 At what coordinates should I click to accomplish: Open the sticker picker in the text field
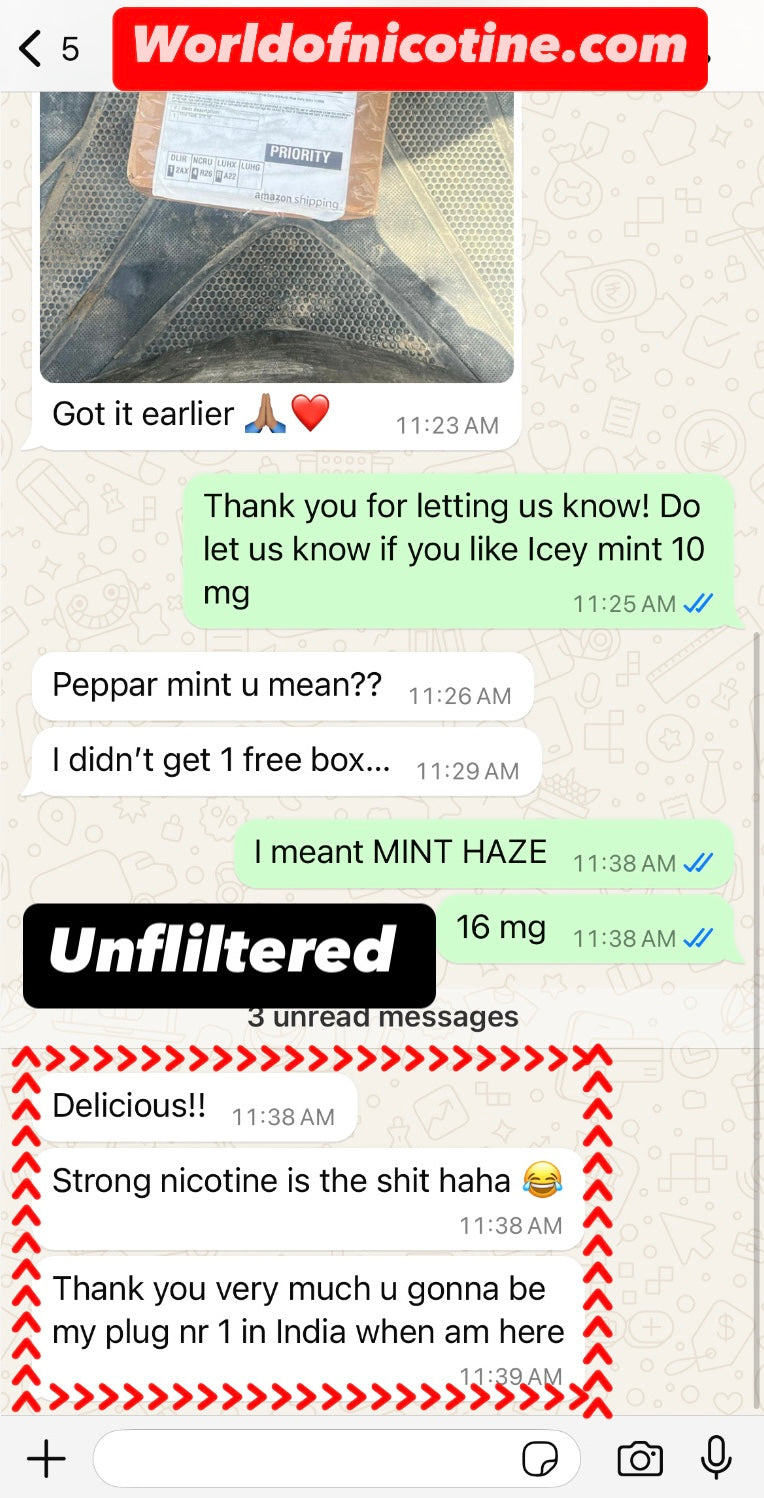point(541,1460)
